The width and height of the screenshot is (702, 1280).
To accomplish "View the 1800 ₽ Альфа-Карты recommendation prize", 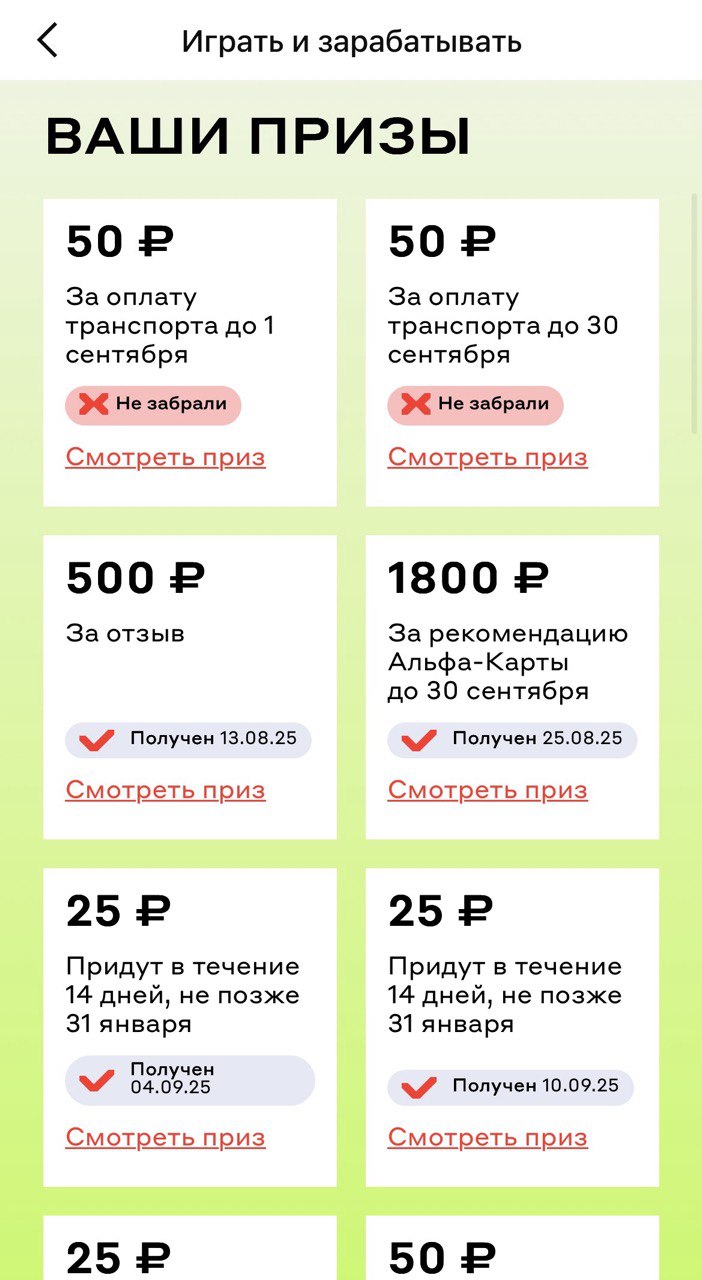I will (488, 791).
